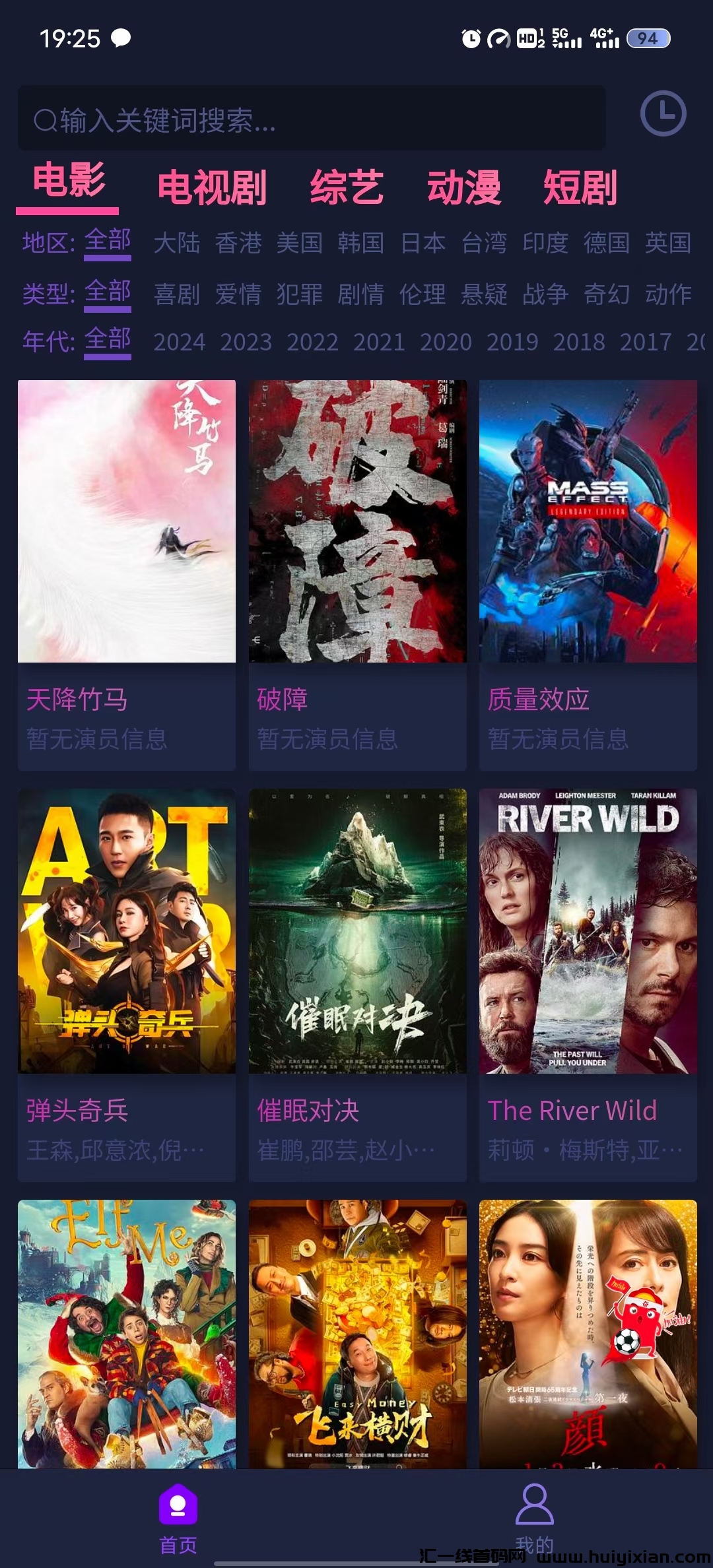
Task: Select the 悬疑 genre filter
Action: point(483,294)
